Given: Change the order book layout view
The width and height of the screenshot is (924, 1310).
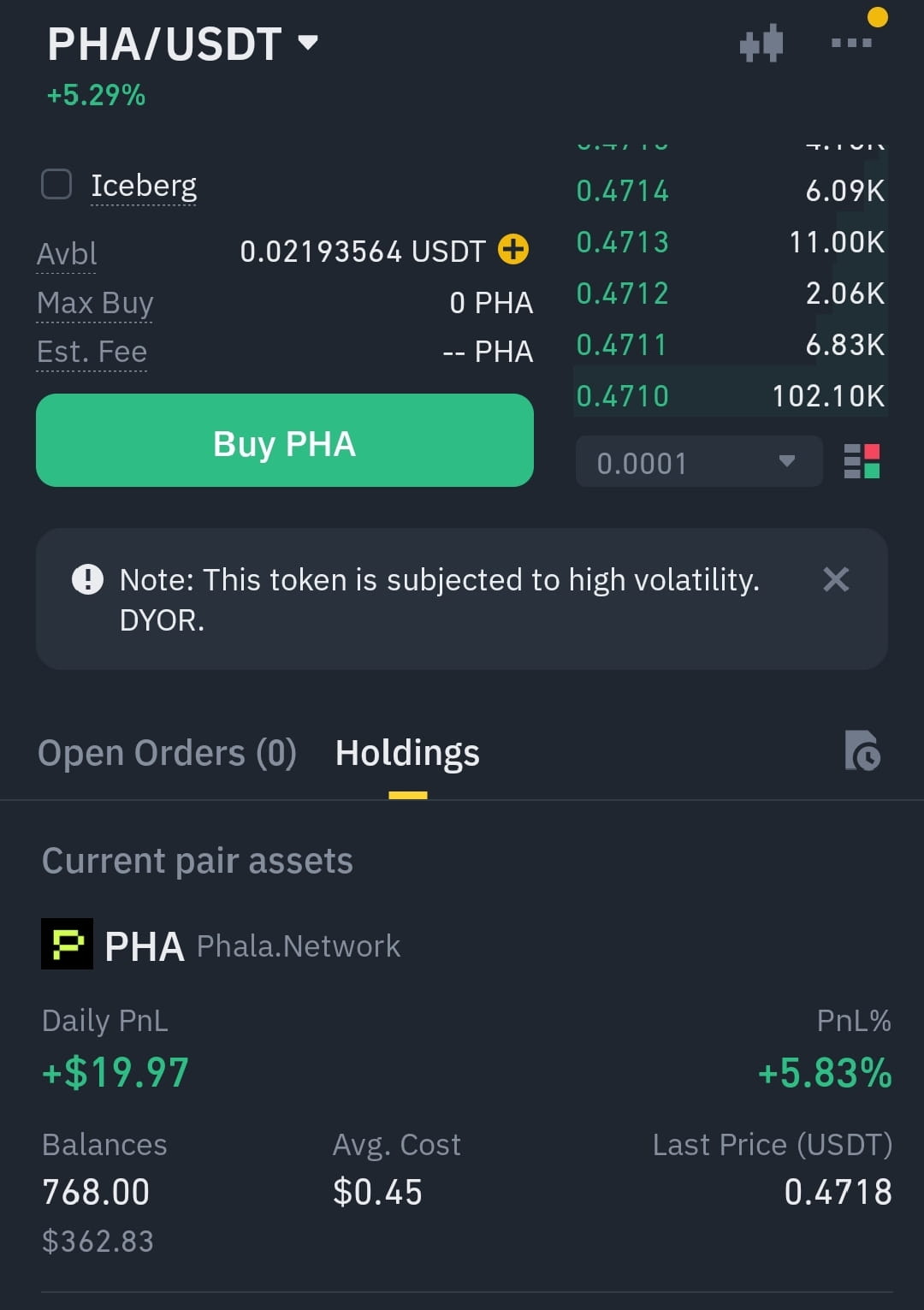Looking at the screenshot, I should click(x=862, y=461).
